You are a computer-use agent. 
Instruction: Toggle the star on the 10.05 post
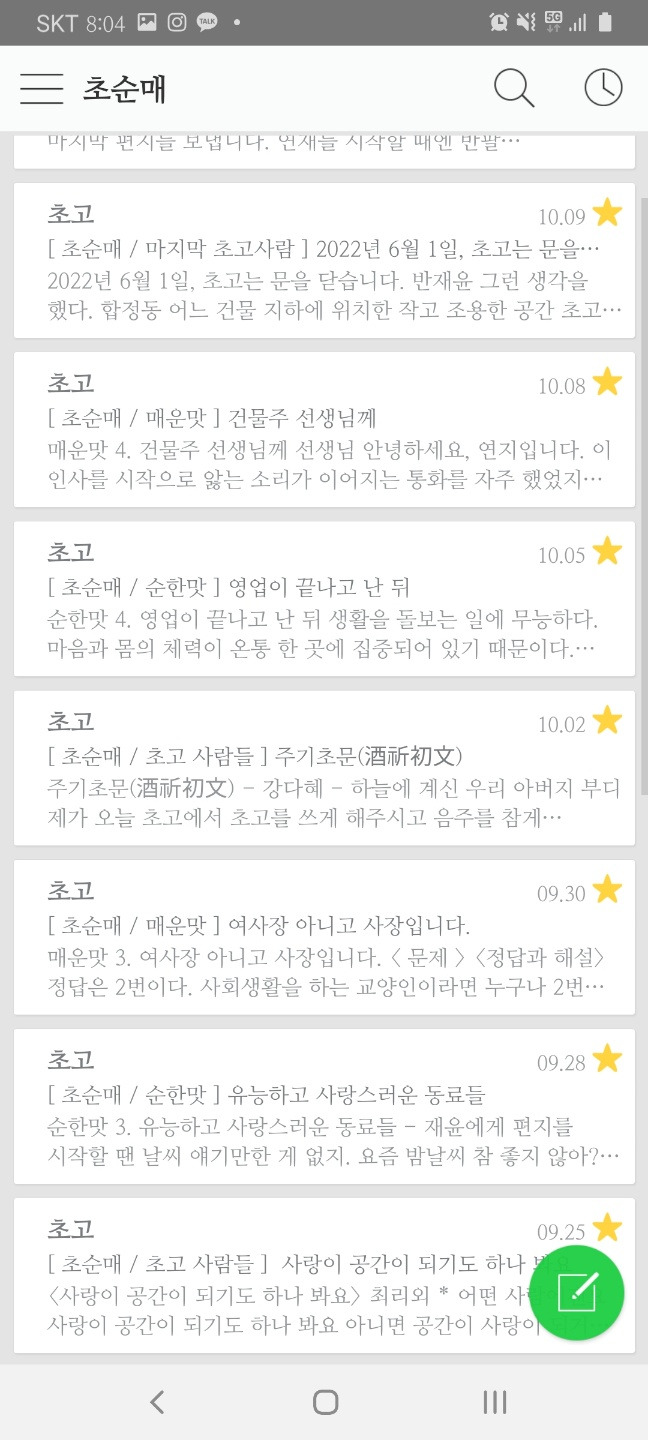pos(607,550)
